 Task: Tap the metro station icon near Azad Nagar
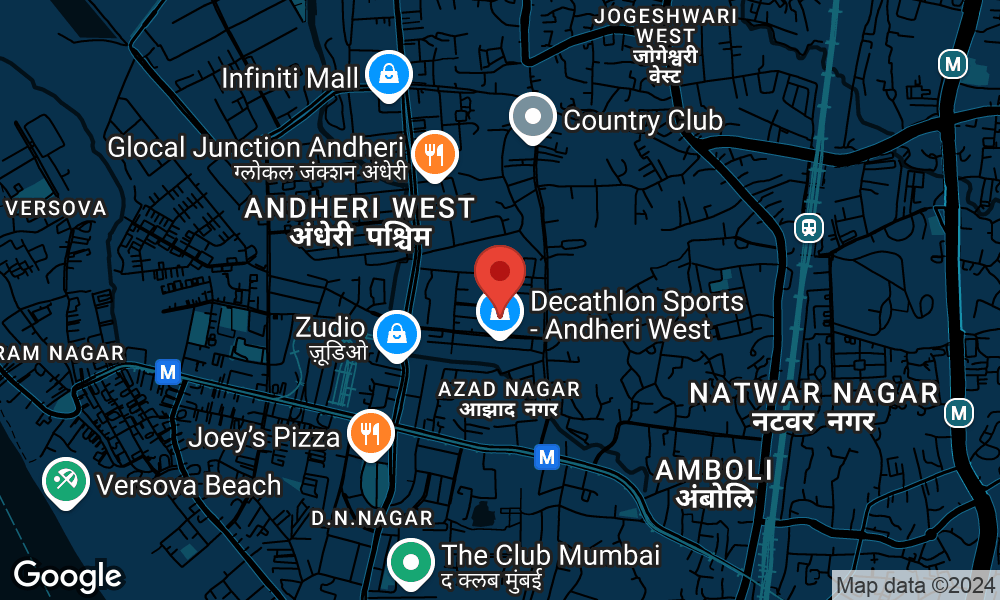point(546,457)
